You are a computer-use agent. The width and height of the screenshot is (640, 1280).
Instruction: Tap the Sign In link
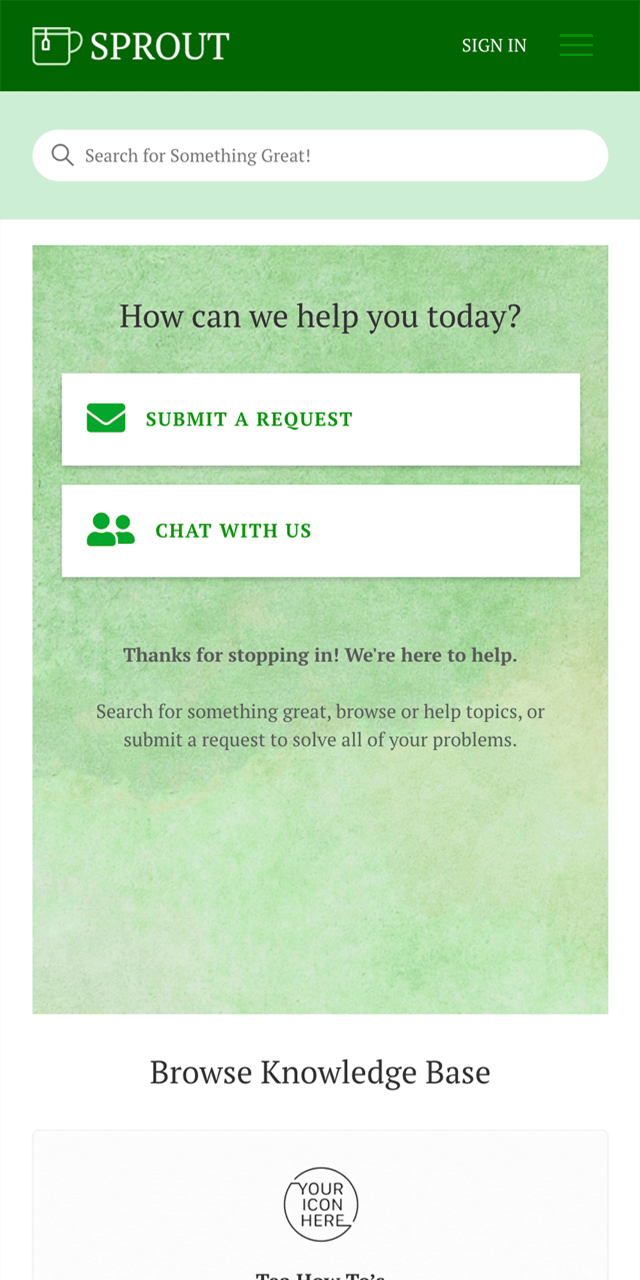point(494,46)
